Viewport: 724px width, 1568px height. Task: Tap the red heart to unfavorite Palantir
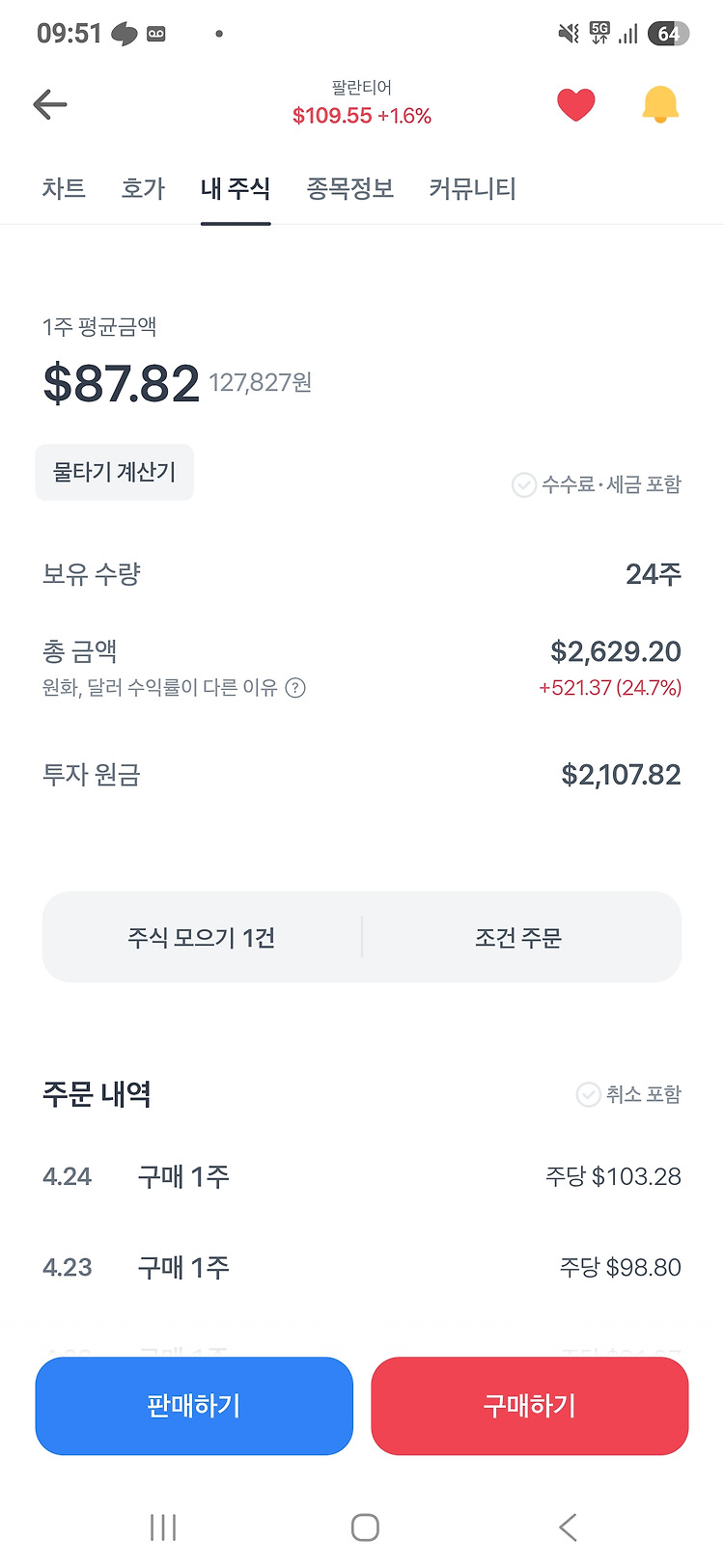pos(576,104)
